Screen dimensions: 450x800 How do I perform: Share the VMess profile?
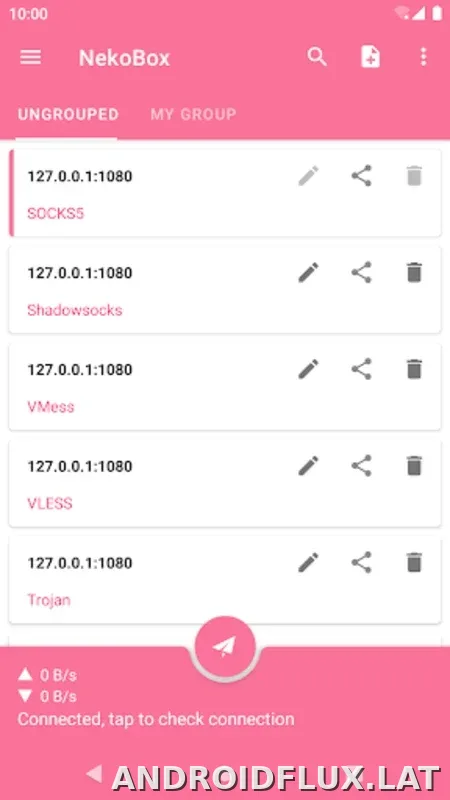pyautogui.click(x=361, y=369)
